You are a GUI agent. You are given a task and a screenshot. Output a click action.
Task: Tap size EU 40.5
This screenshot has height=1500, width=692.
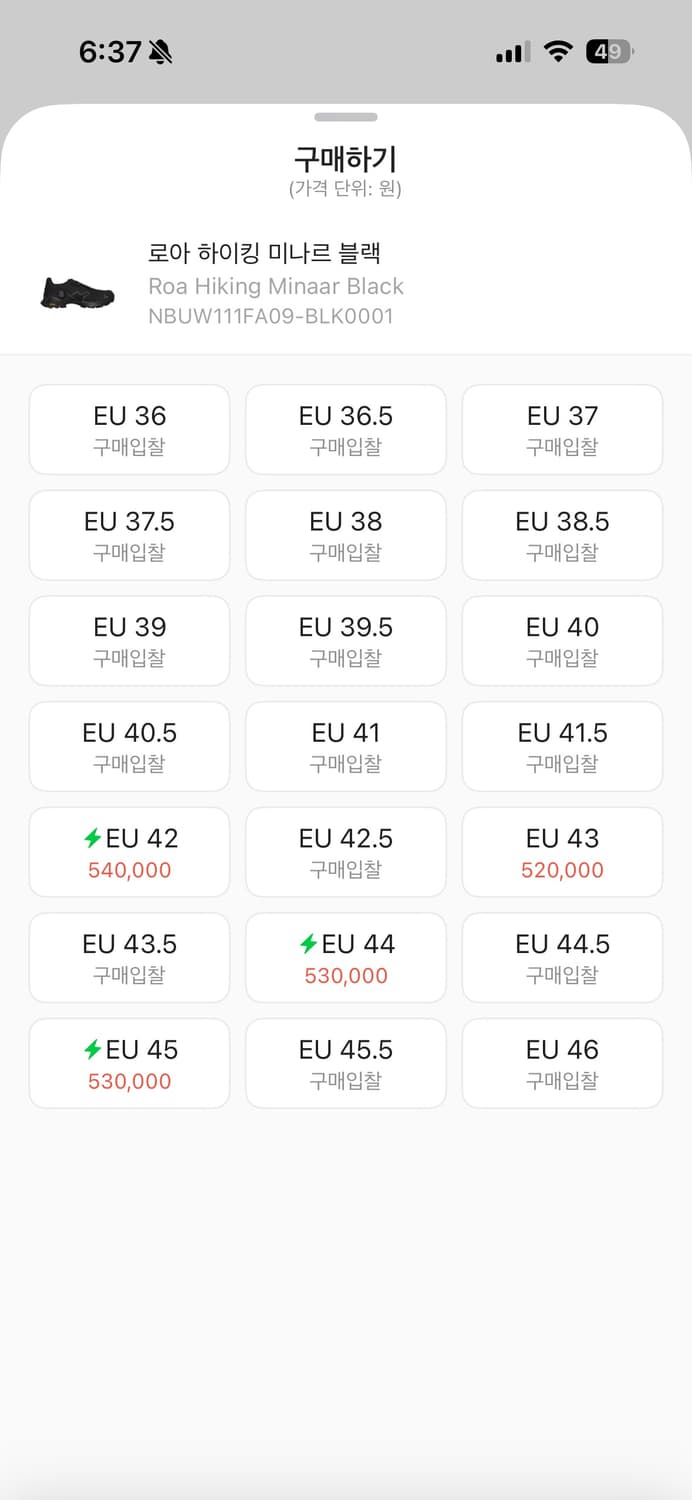click(x=130, y=747)
